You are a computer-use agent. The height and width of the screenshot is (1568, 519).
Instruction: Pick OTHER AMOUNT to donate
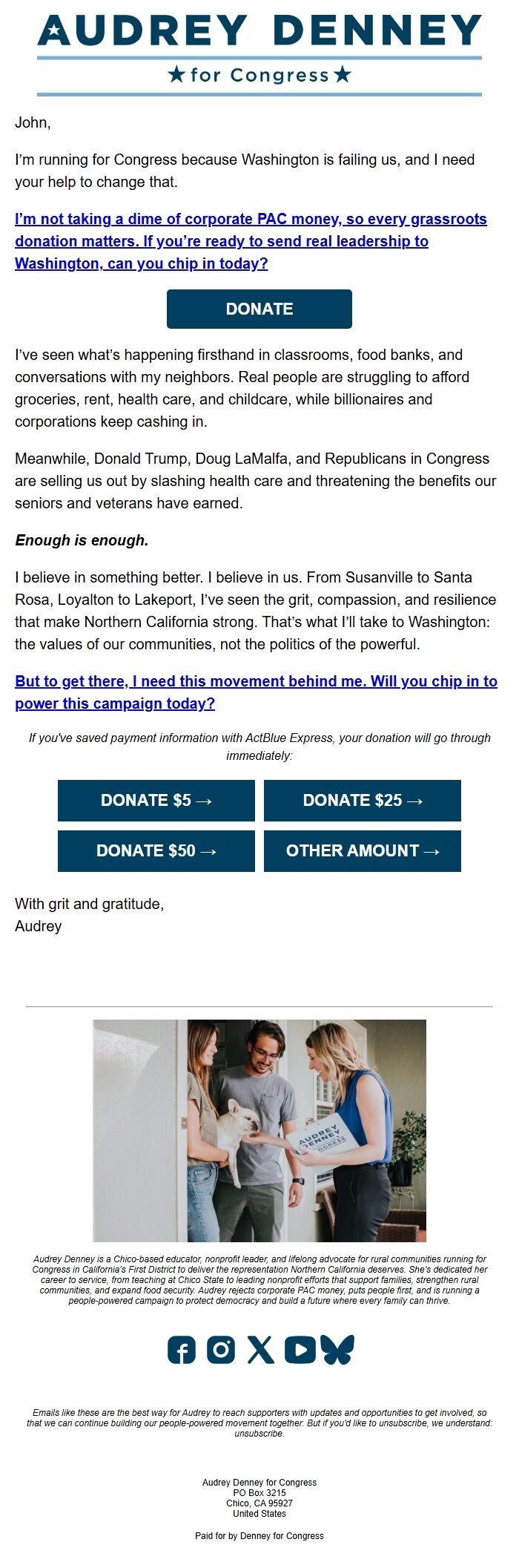363,850
